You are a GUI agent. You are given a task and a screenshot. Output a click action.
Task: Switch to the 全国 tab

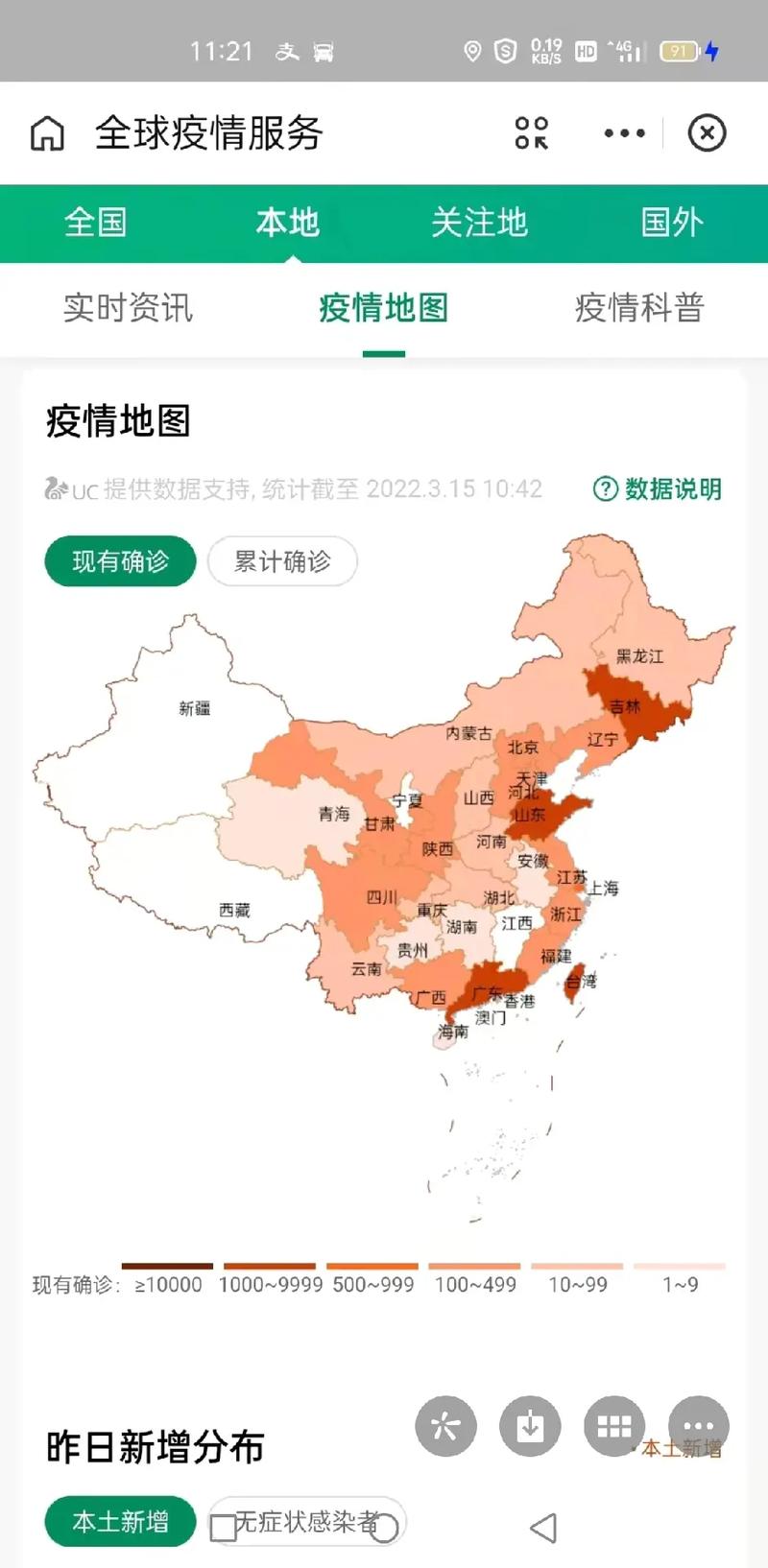(94, 223)
